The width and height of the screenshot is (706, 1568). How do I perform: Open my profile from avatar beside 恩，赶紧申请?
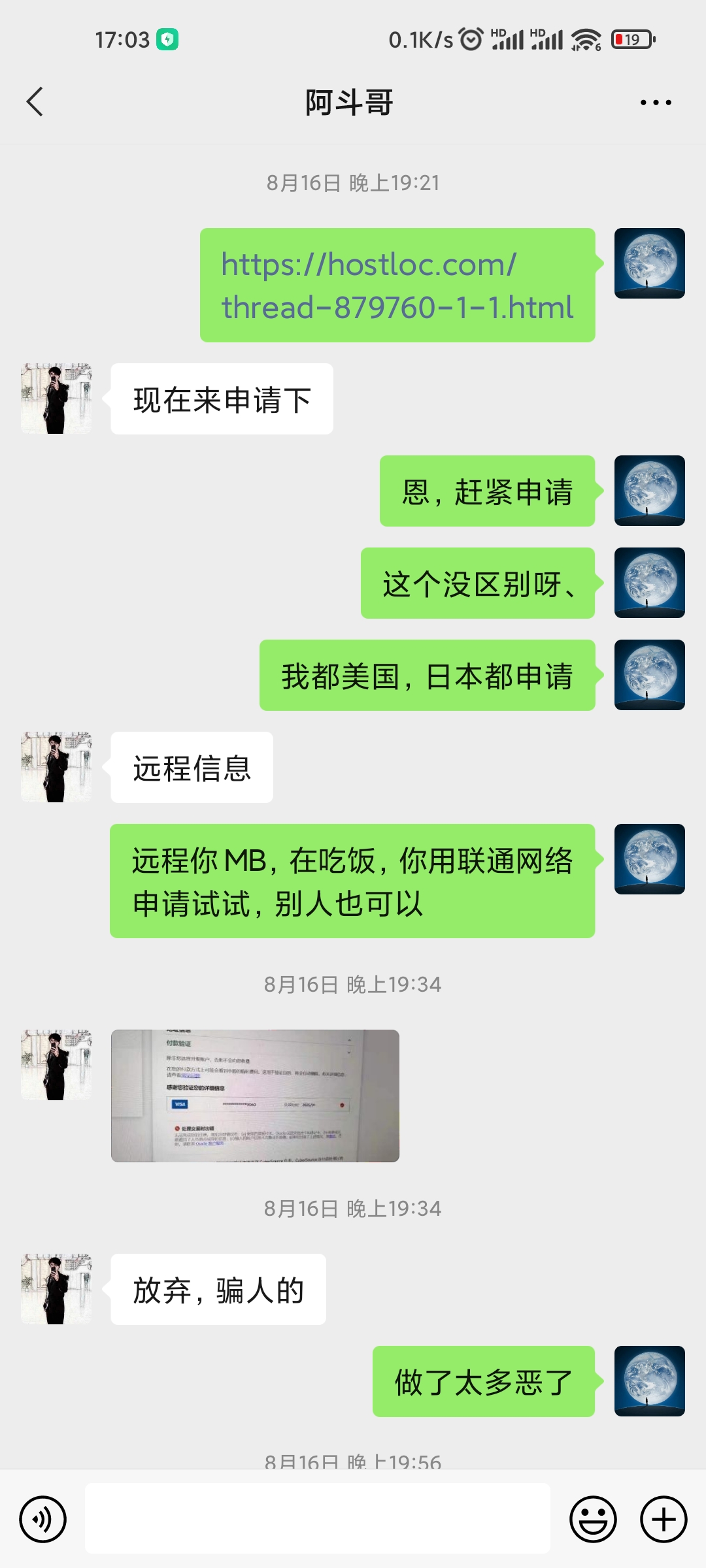click(x=649, y=491)
